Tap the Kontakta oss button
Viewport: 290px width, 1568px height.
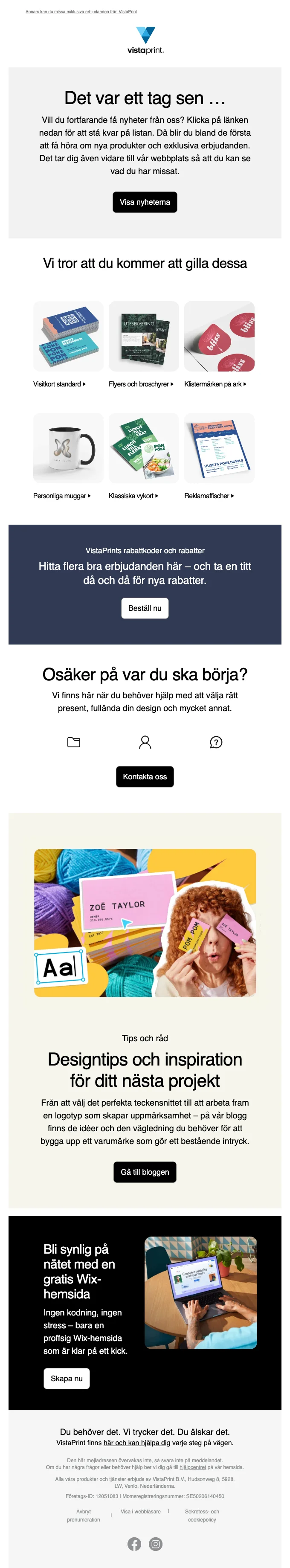(145, 777)
